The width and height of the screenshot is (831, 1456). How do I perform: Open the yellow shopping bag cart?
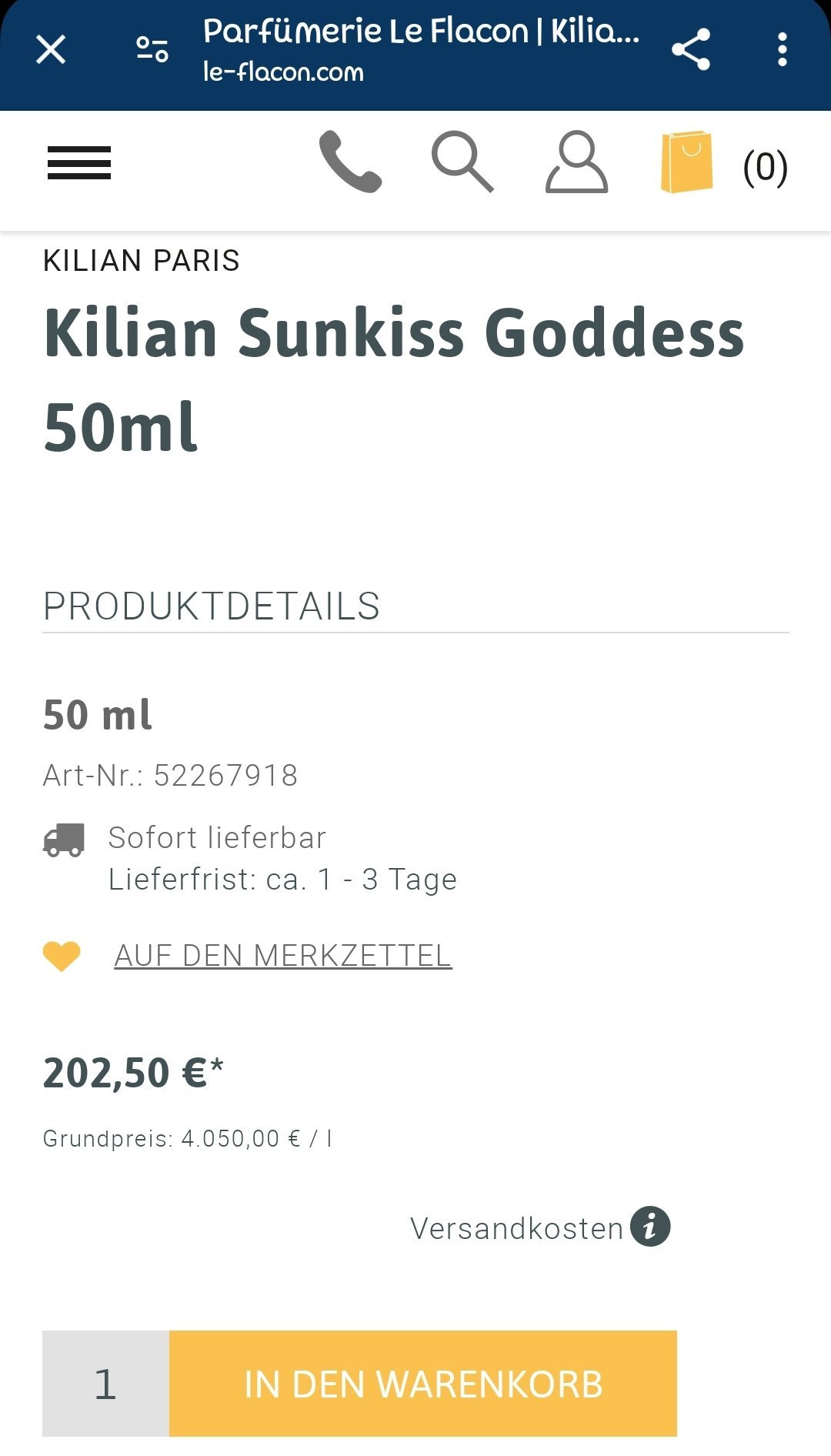tap(686, 162)
